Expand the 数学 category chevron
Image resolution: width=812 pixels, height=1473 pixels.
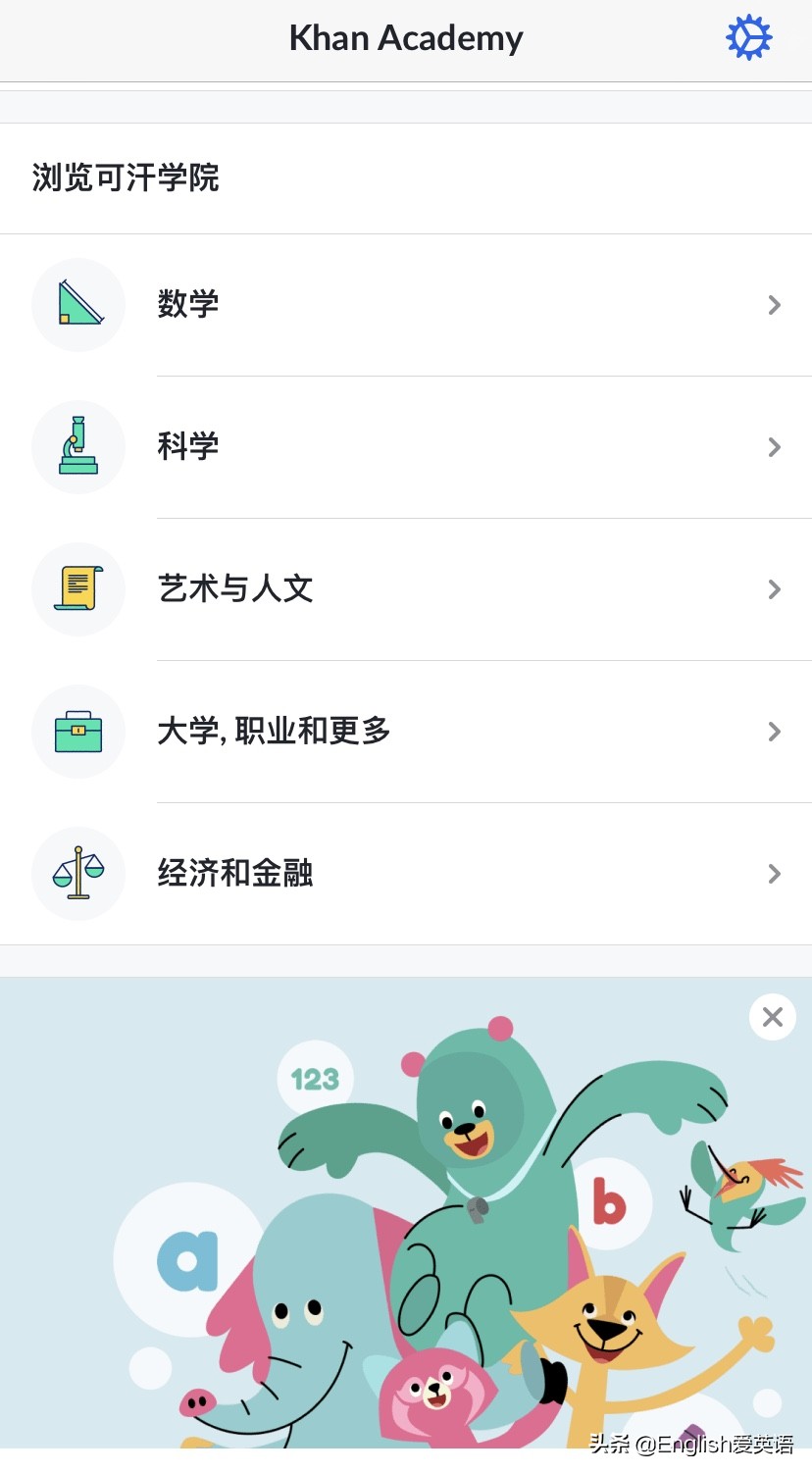pos(775,304)
